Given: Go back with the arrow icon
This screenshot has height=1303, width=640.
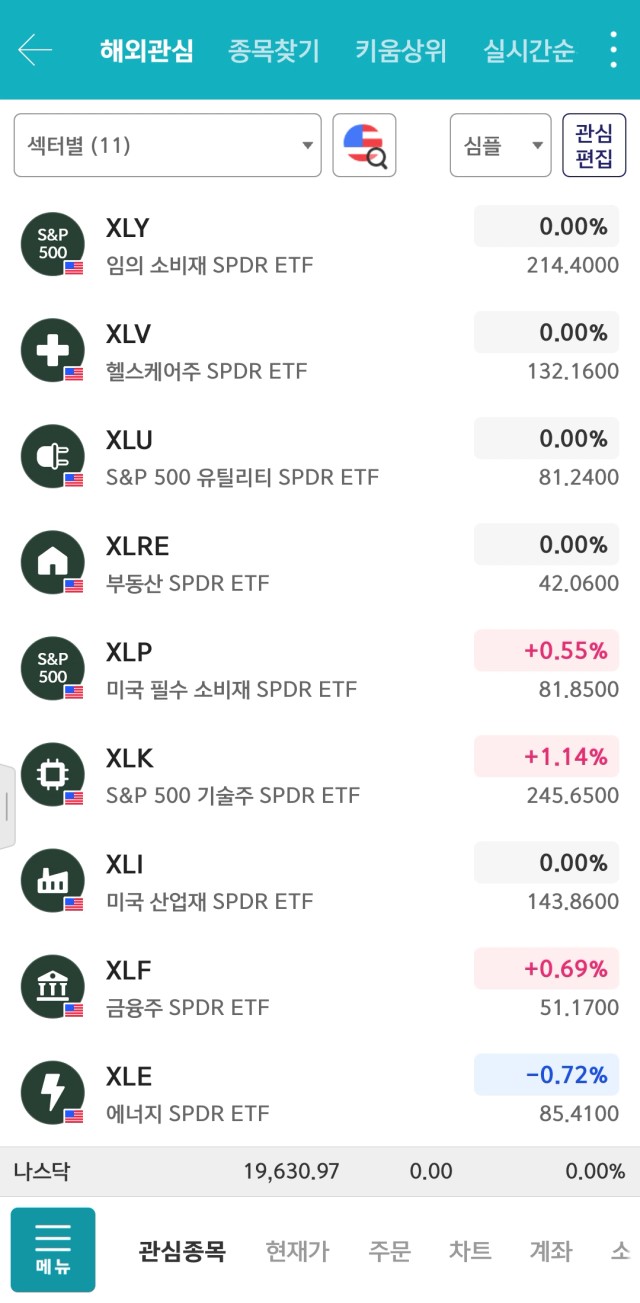Looking at the screenshot, I should point(35,49).
